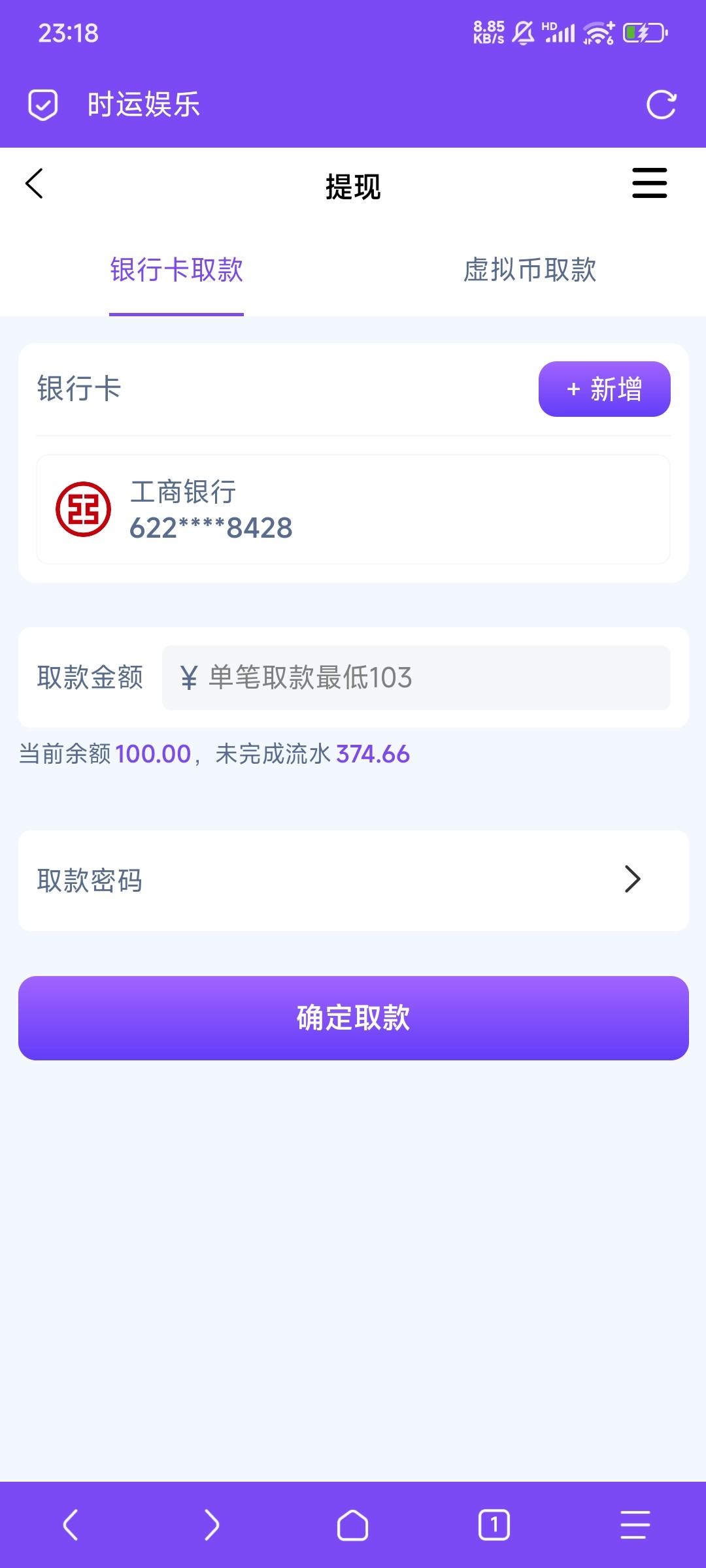This screenshot has height=1568, width=706.
Task: Add a new bank card with 新增
Action: coord(605,389)
